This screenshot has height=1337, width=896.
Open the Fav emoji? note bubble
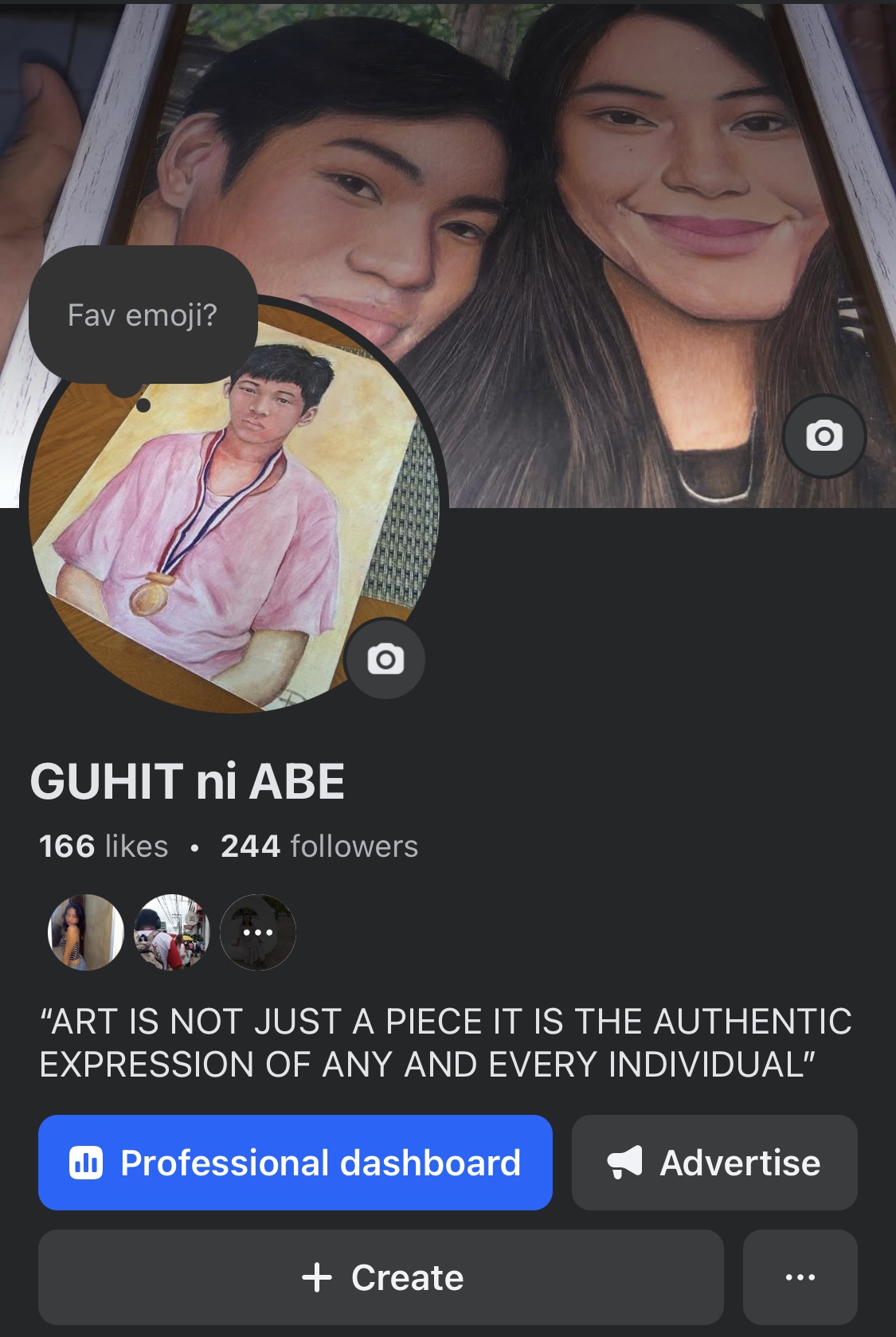143,315
